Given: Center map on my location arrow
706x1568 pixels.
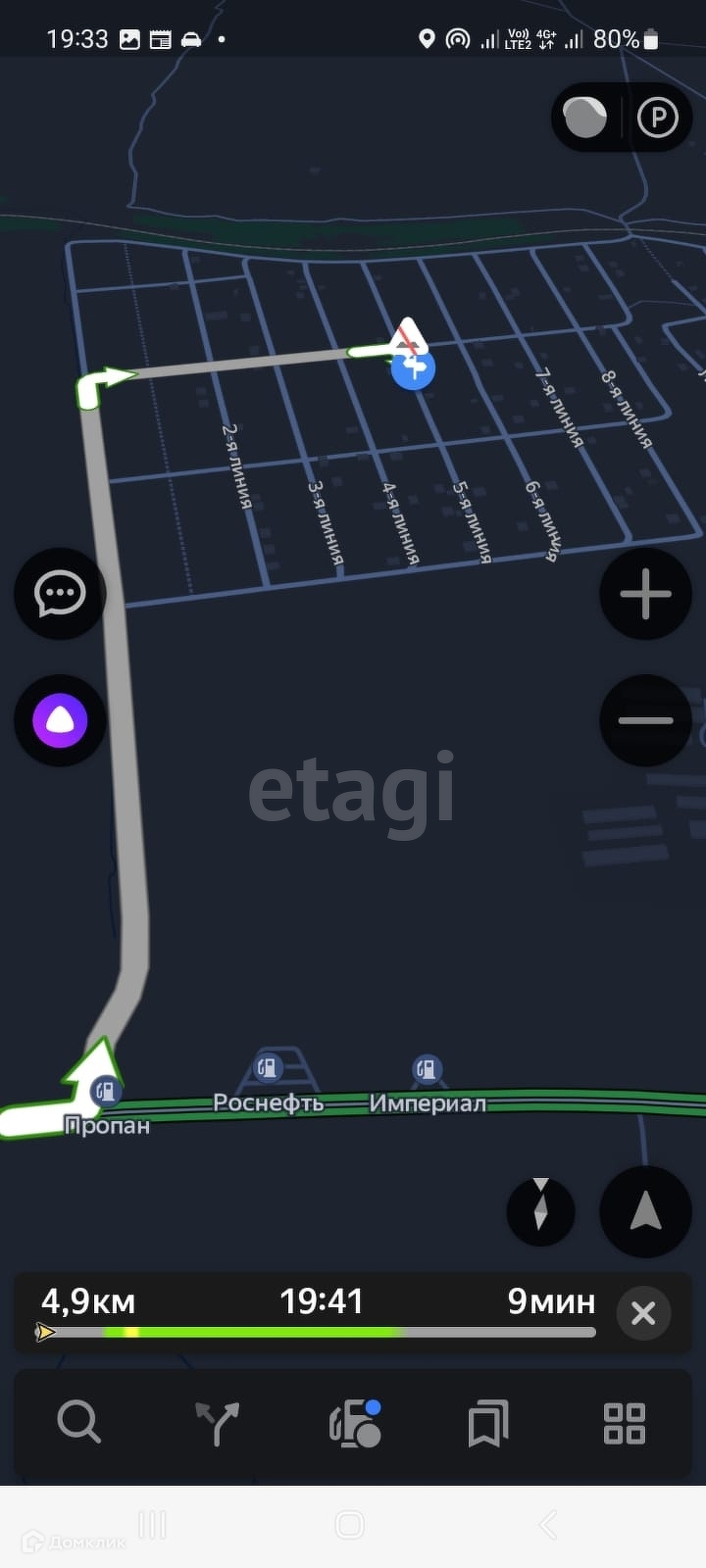Looking at the screenshot, I should click(x=645, y=1212).
